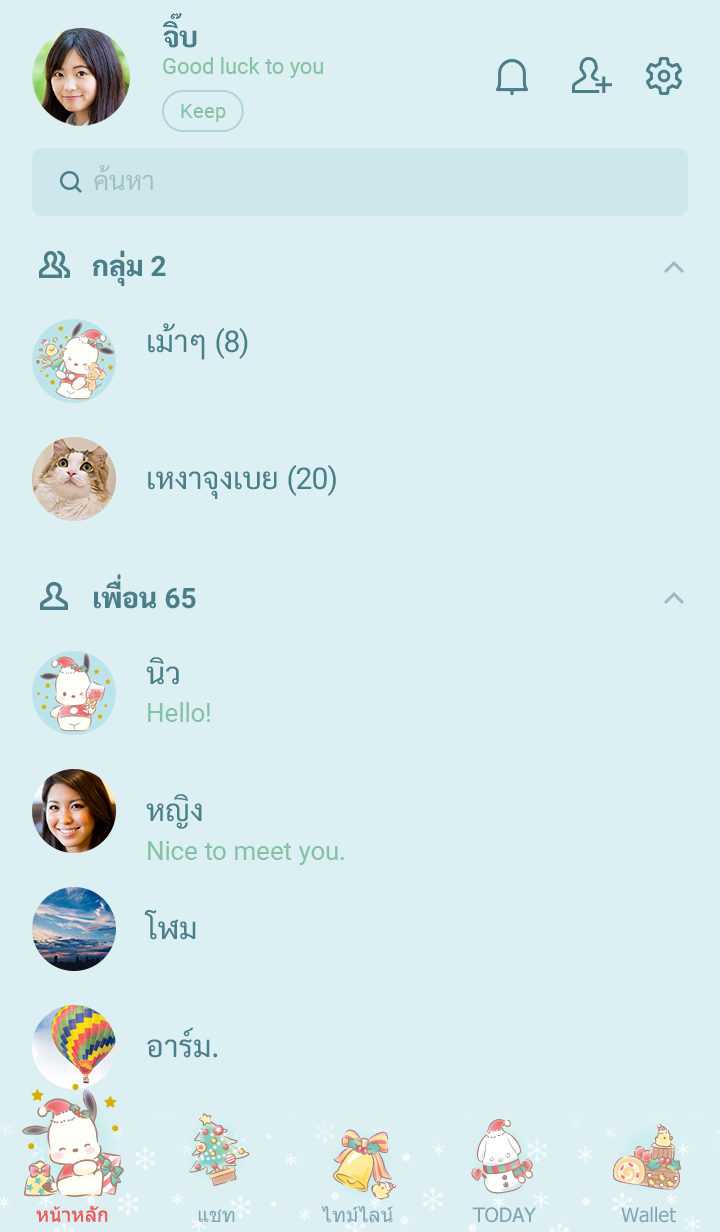Image resolution: width=720 pixels, height=1232 pixels.
Task: Select the หน้าหลัก home tab
Action: click(72, 1170)
